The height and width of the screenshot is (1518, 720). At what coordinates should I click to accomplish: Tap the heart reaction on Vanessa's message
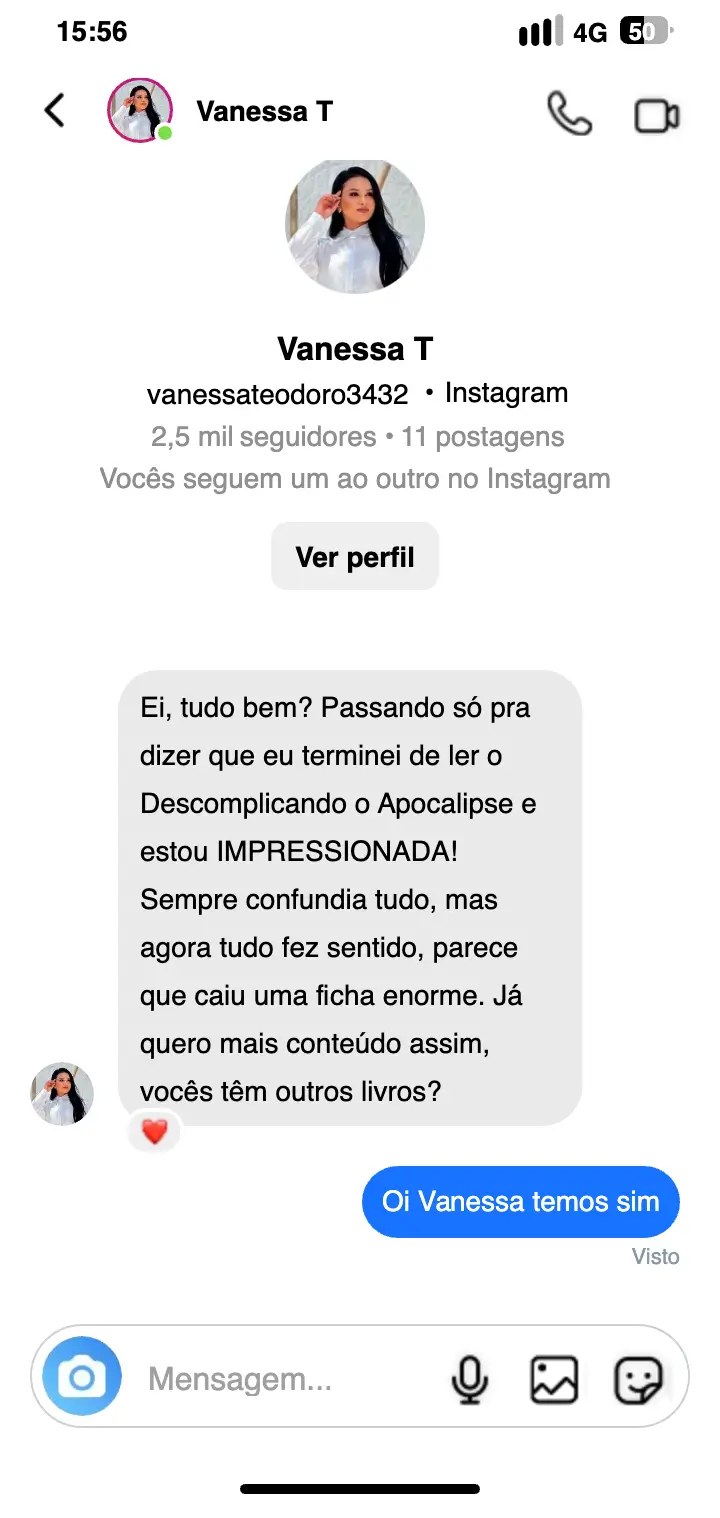(154, 1131)
